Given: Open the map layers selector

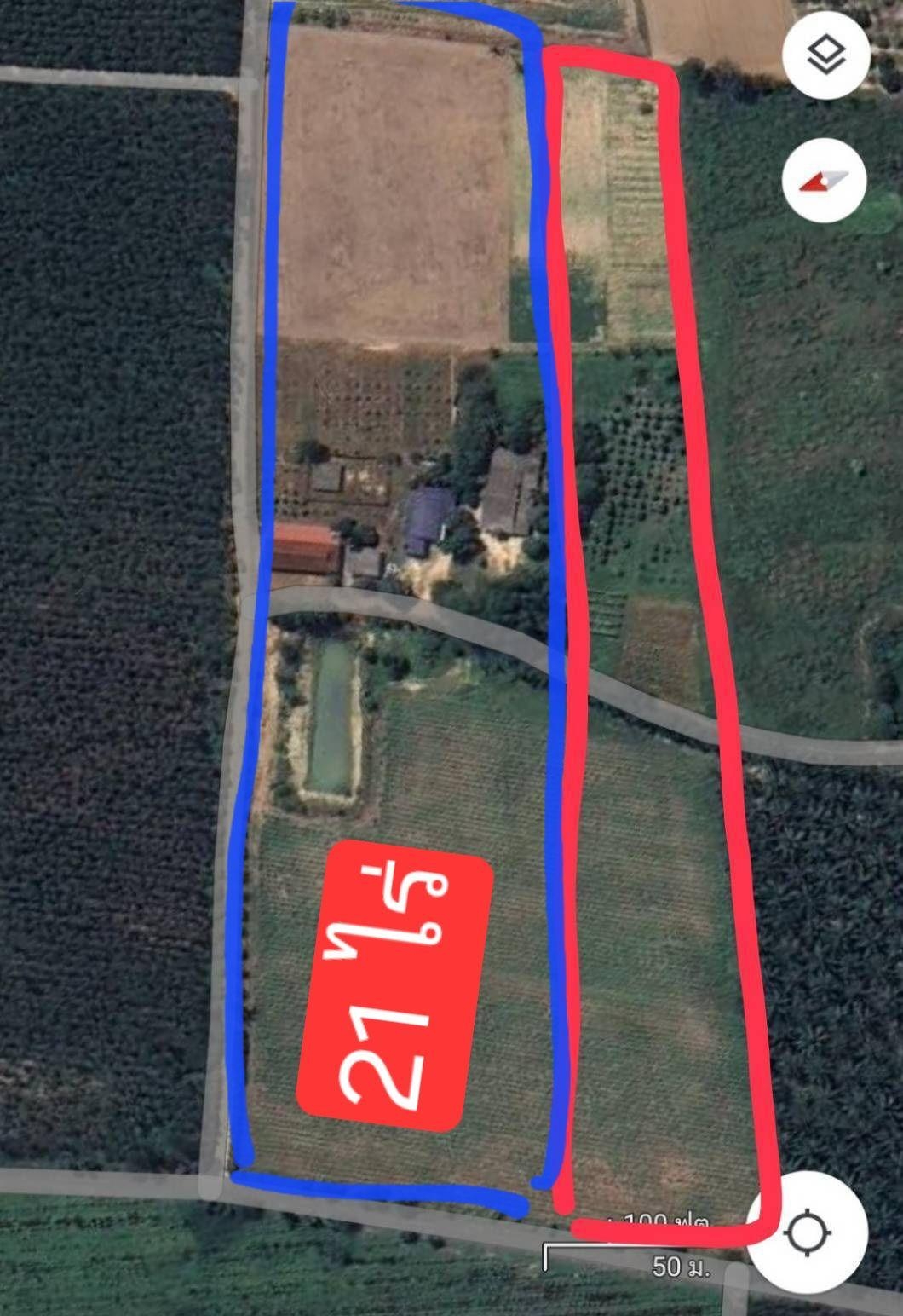Looking at the screenshot, I should [x=825, y=56].
